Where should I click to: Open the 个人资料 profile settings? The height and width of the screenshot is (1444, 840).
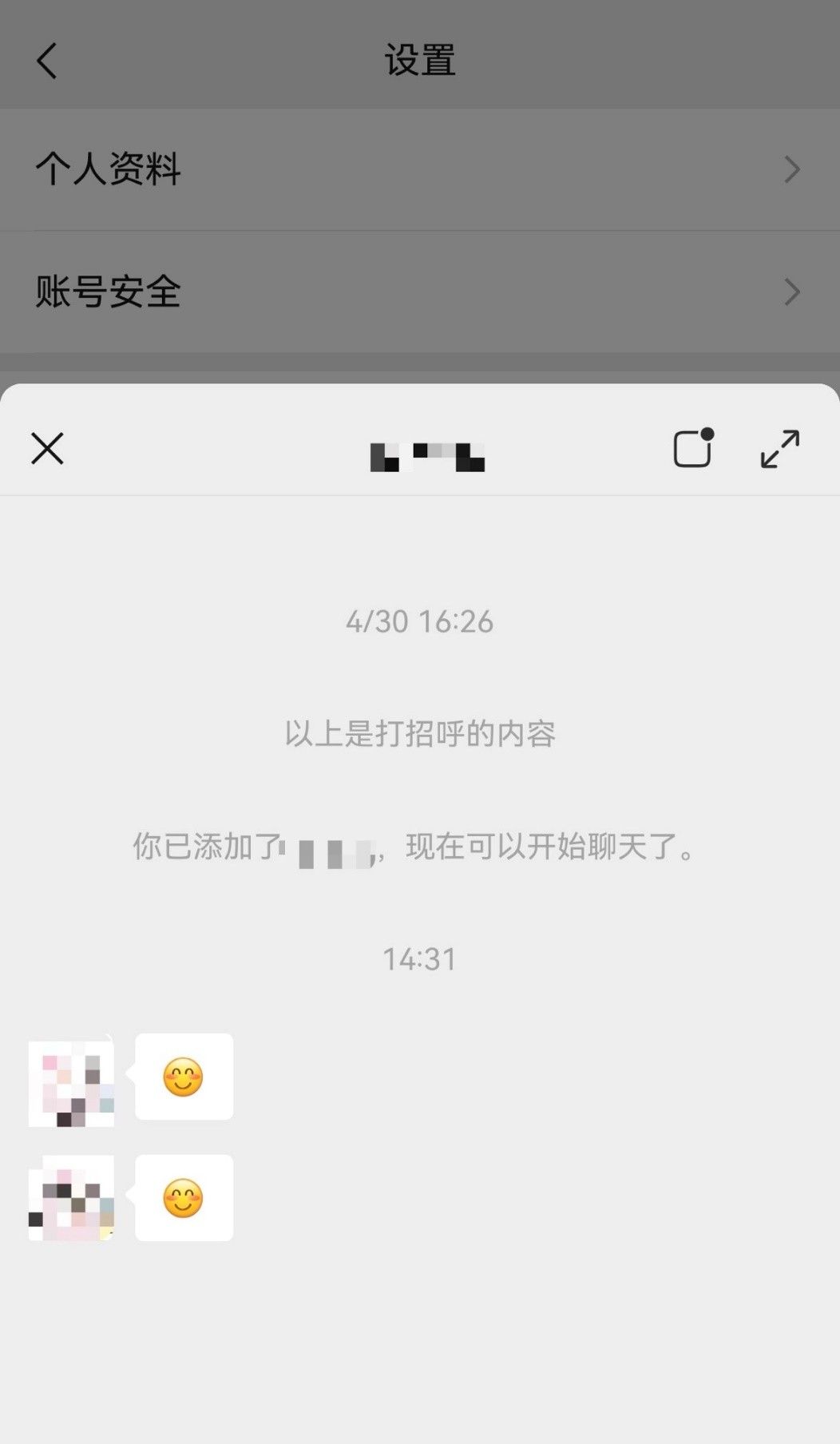click(108, 169)
